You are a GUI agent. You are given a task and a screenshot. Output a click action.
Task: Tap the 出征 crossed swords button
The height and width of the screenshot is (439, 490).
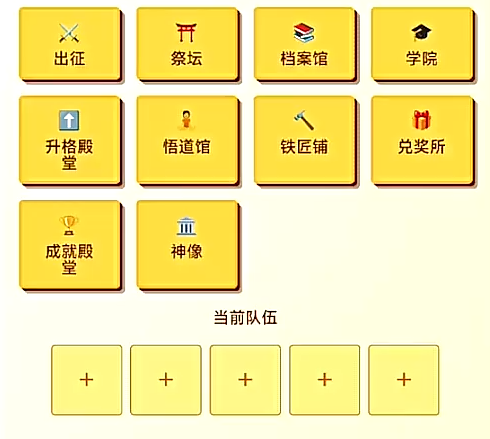70,44
